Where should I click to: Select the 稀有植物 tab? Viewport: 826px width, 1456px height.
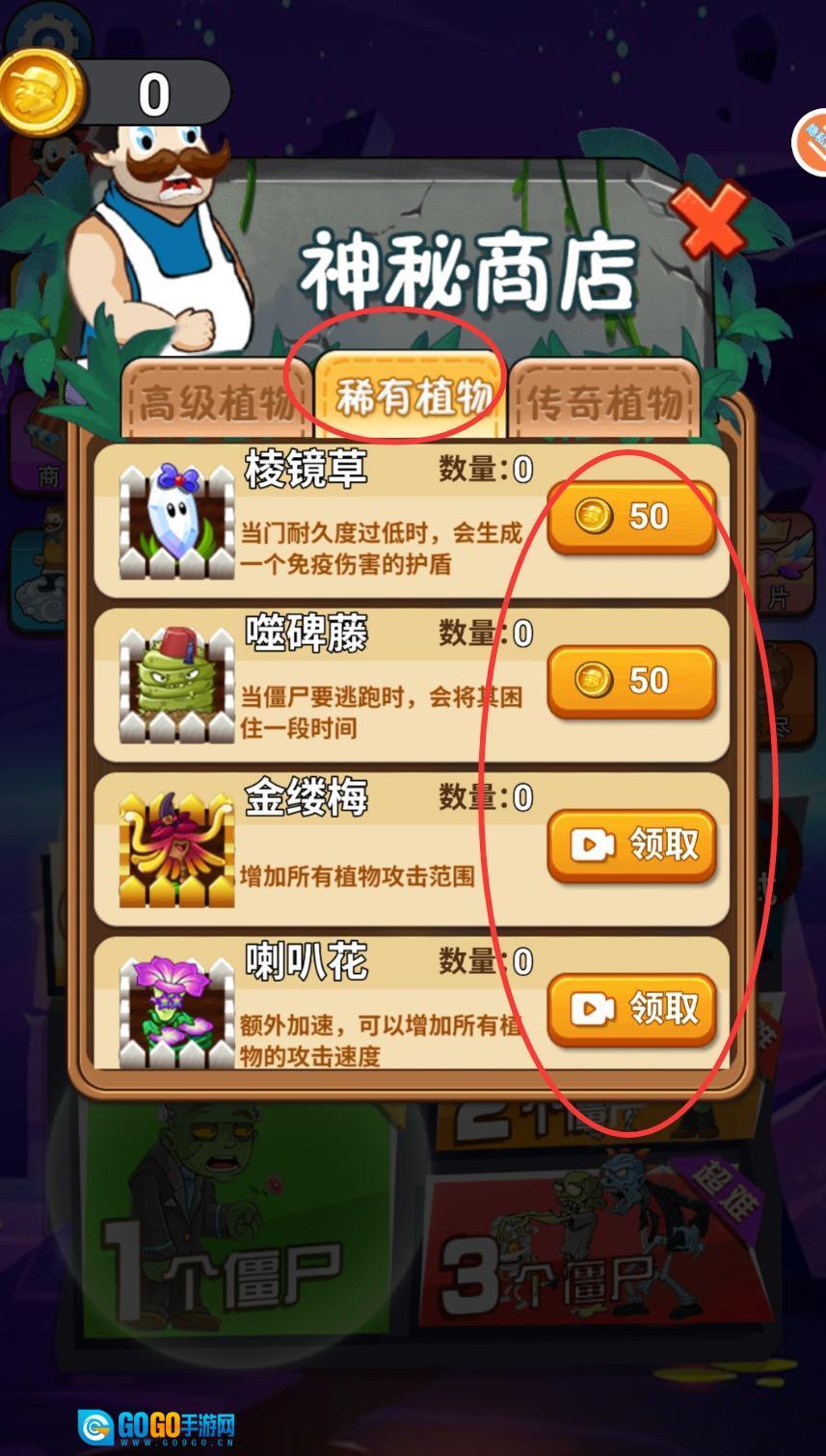tap(413, 397)
